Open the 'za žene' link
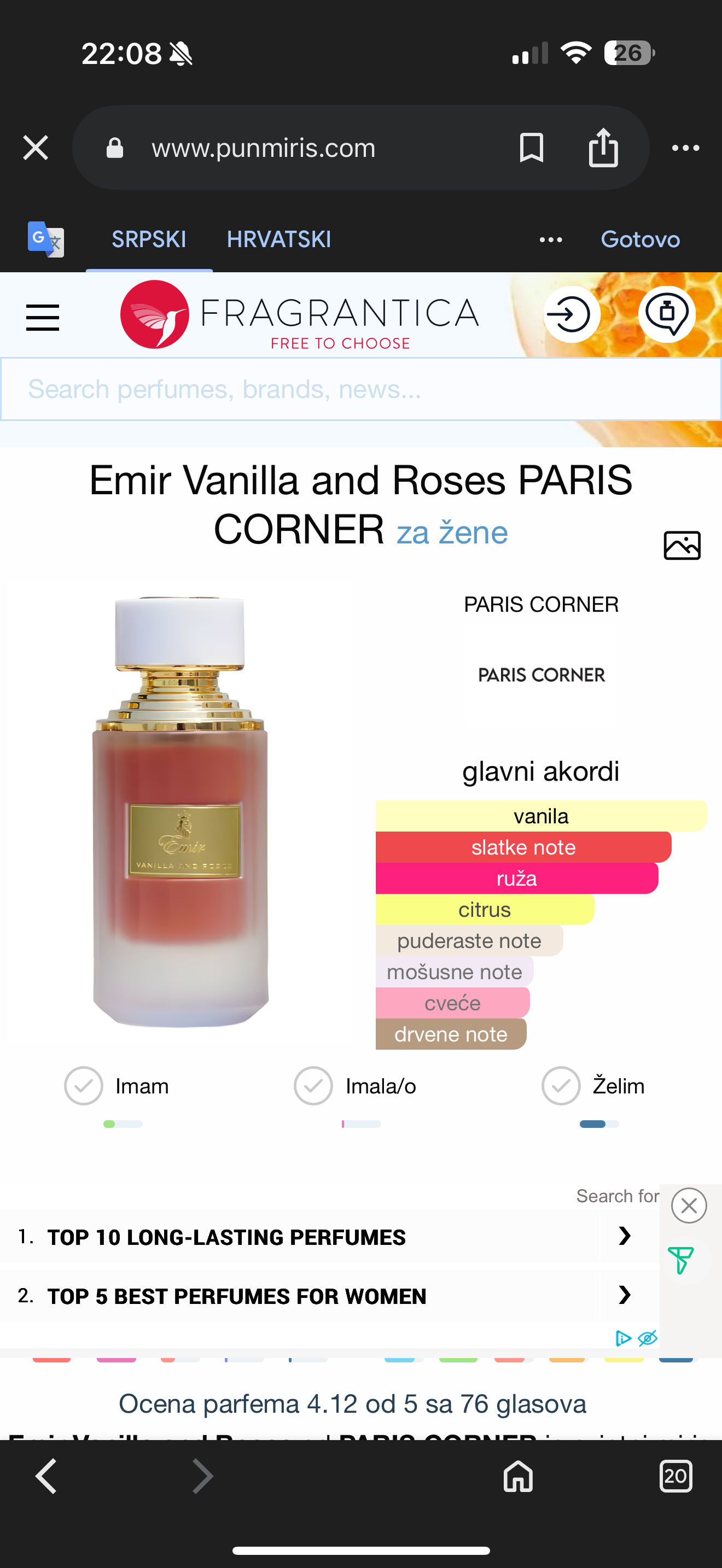 coord(452,533)
